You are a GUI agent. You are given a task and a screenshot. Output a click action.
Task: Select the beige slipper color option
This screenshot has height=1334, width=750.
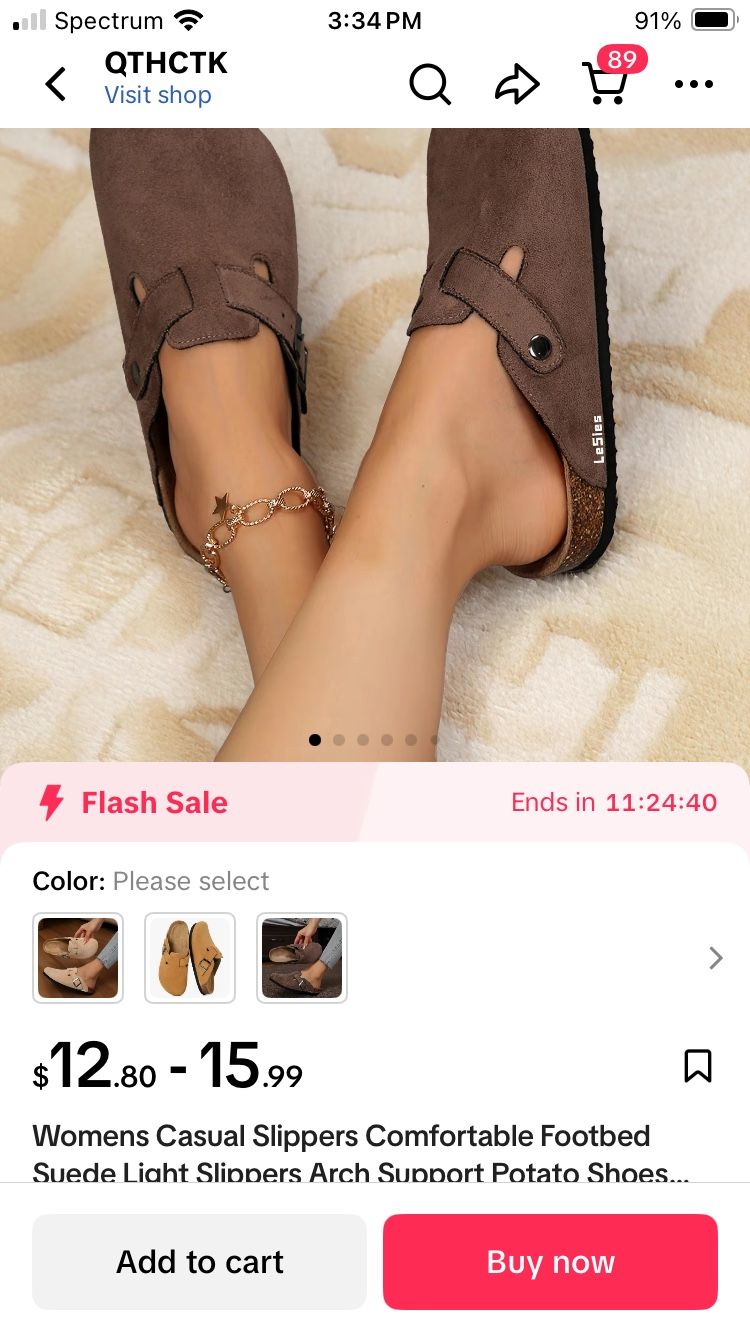[x=78, y=958]
